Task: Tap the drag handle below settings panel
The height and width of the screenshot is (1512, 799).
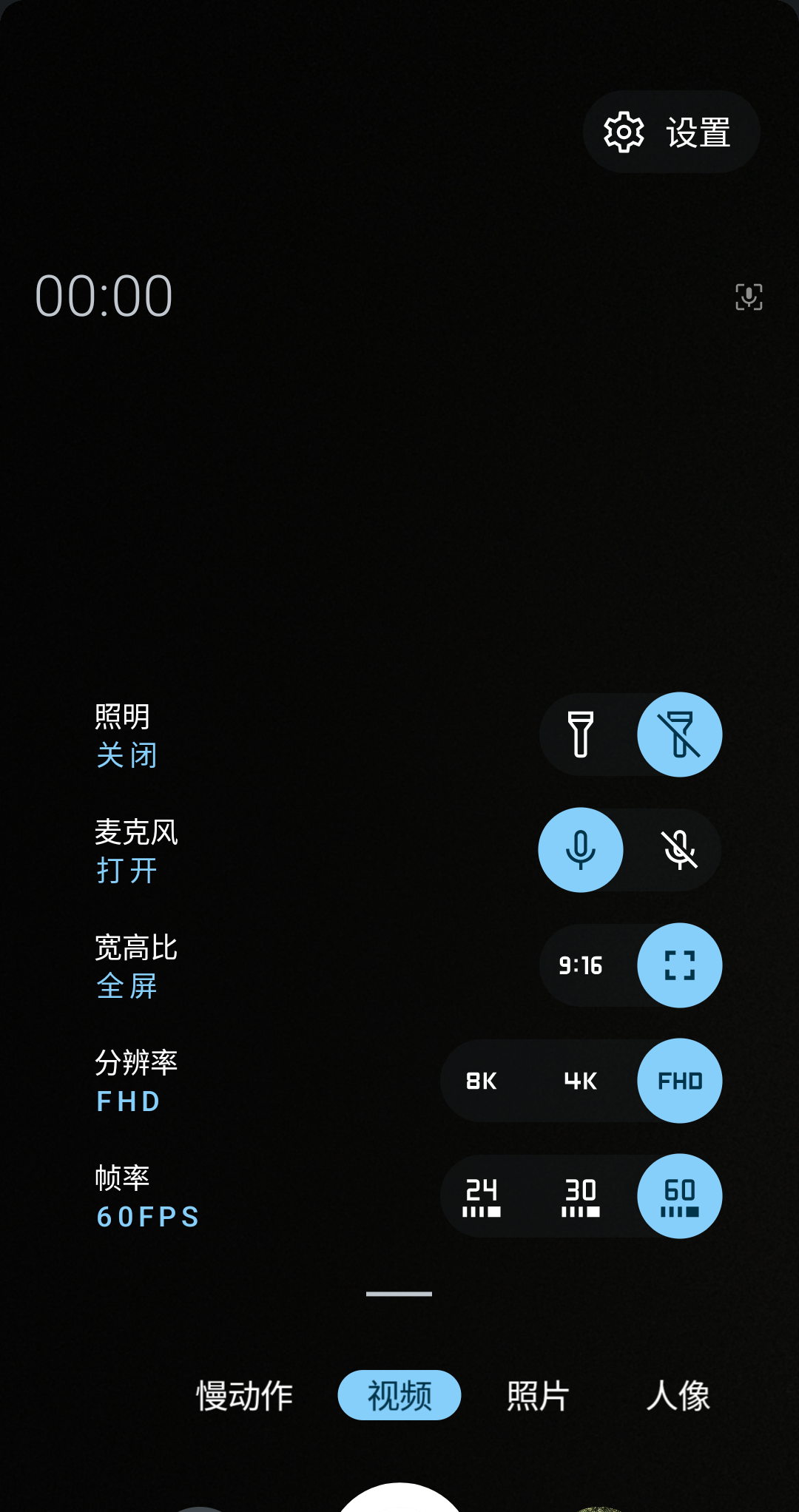Action: (399, 1294)
